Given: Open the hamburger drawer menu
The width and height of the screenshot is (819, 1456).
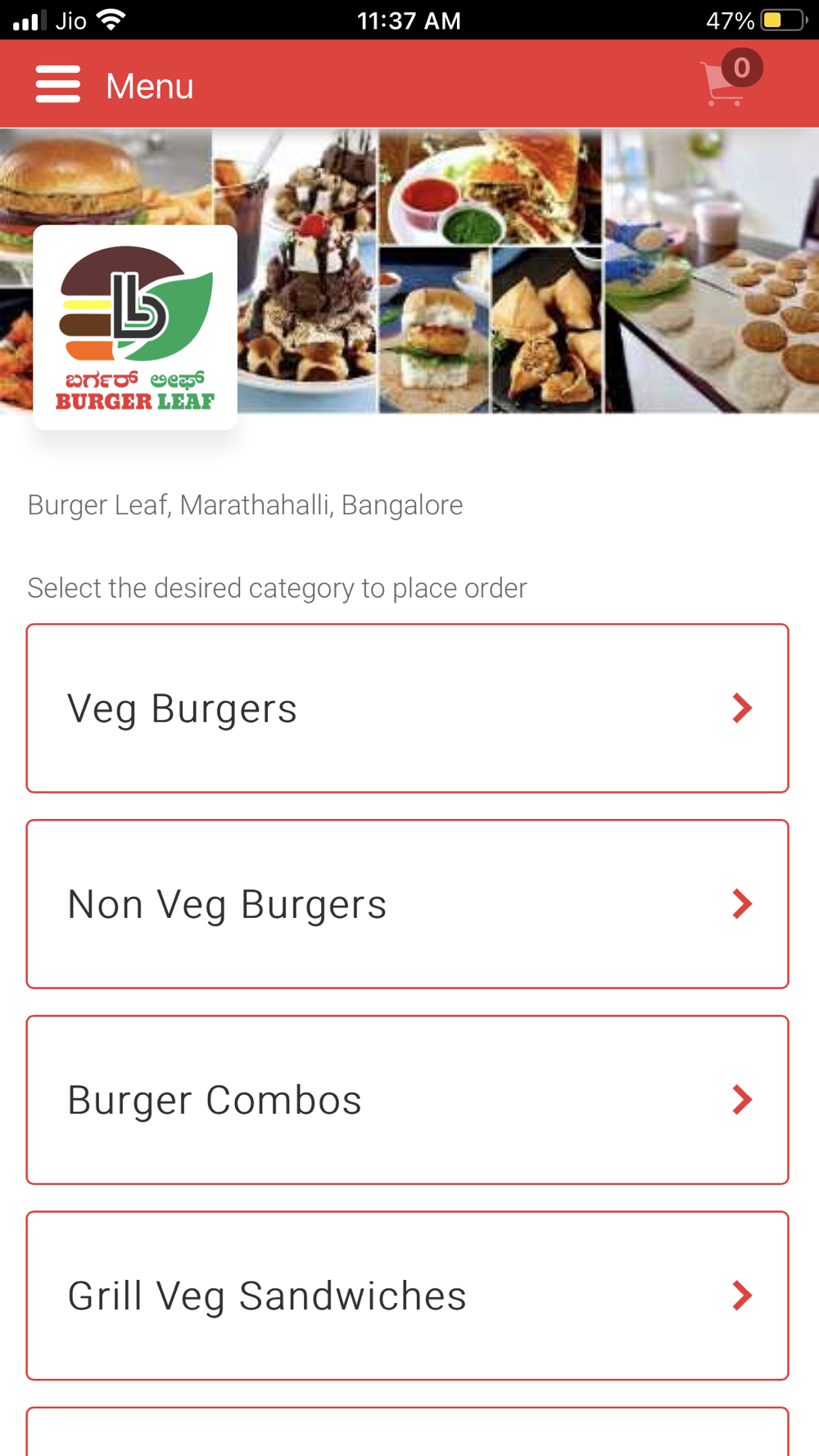Looking at the screenshot, I should [58, 84].
